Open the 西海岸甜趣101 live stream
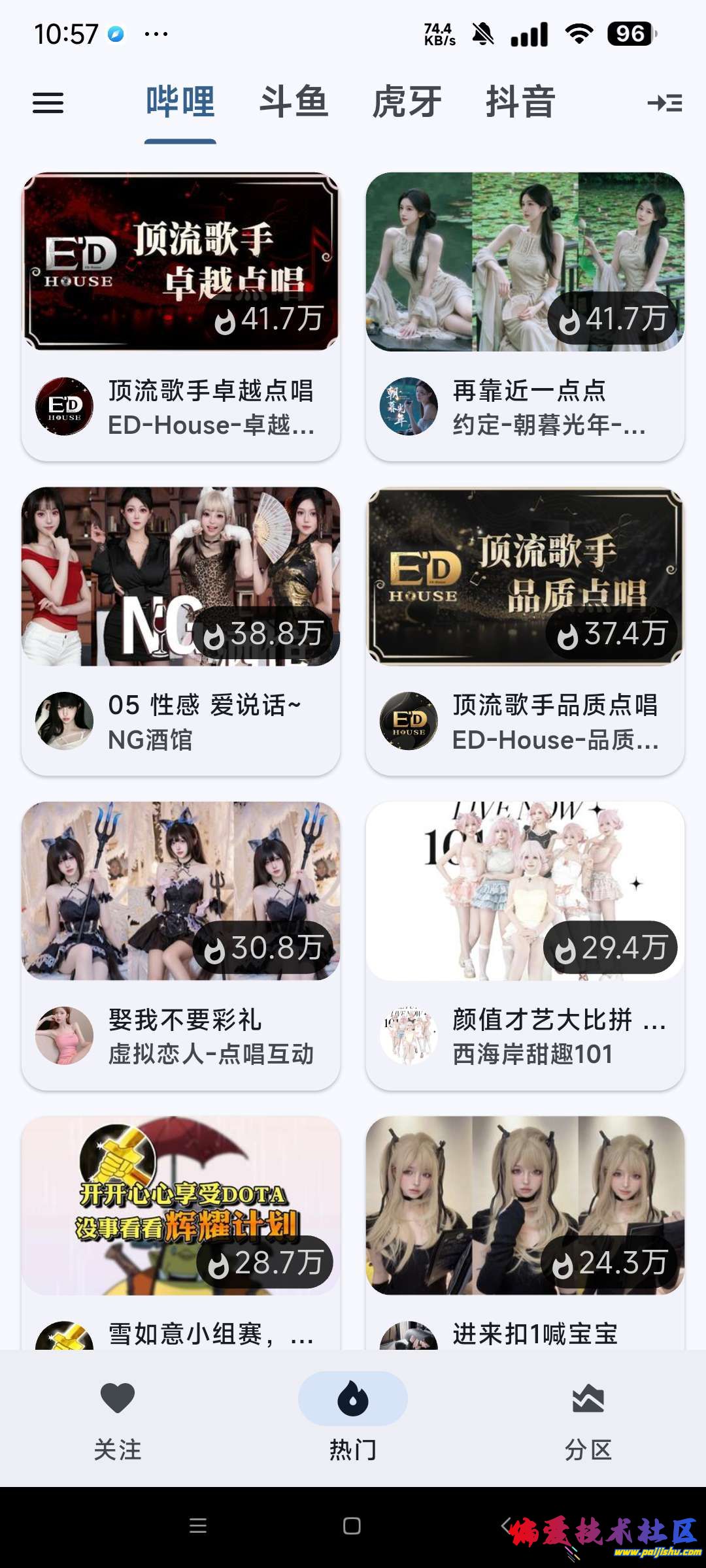The height and width of the screenshot is (1568, 706). [525, 945]
